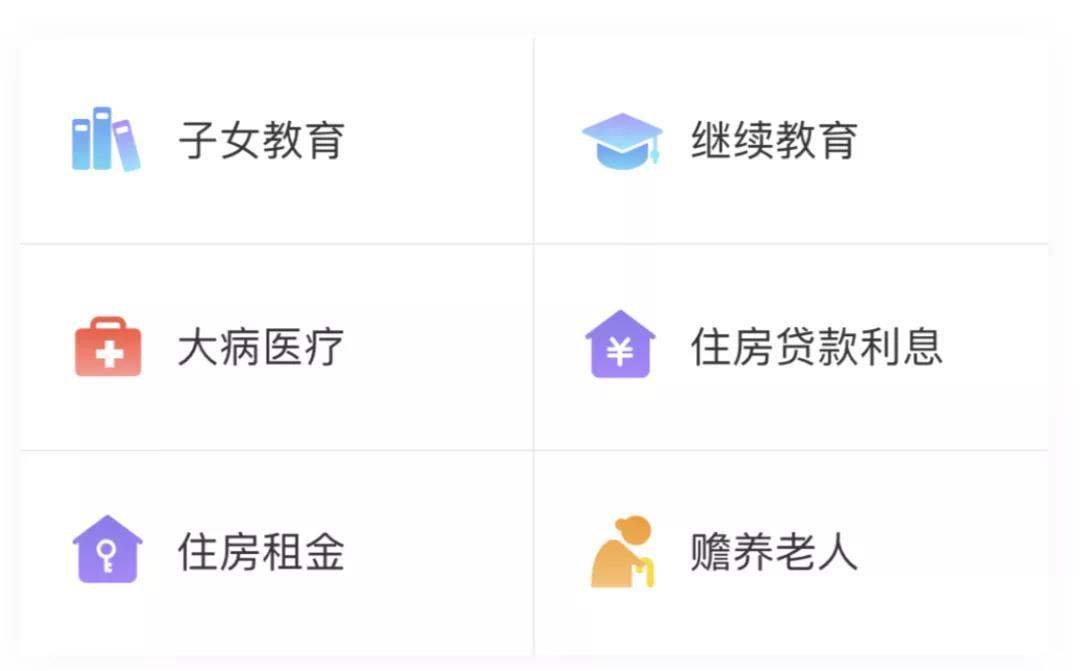This screenshot has width=1080, height=671.
Task: Go to 赡养老人 deduction
Action: tap(774, 553)
